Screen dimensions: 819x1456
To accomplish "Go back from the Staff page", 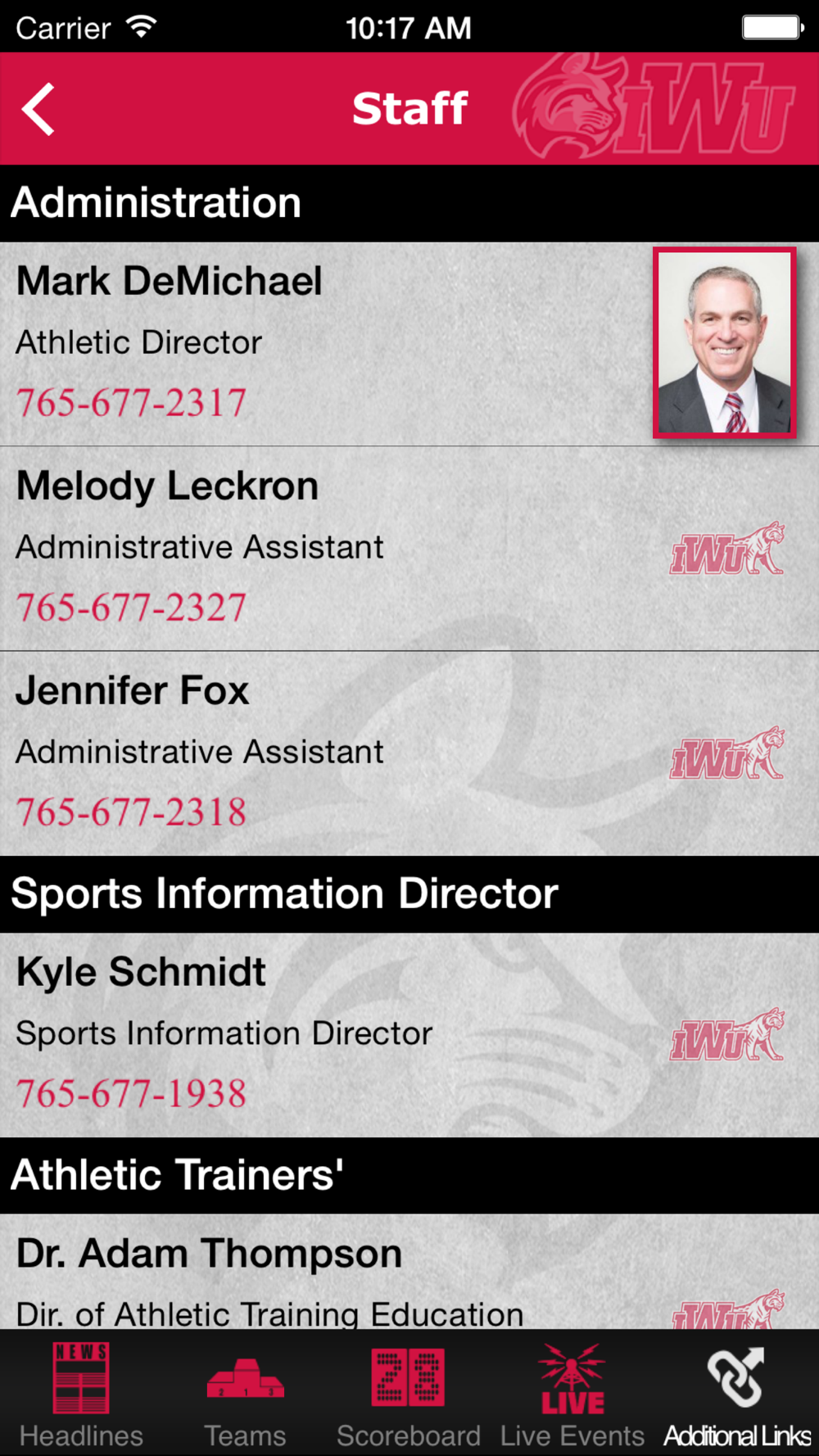I will [x=38, y=109].
